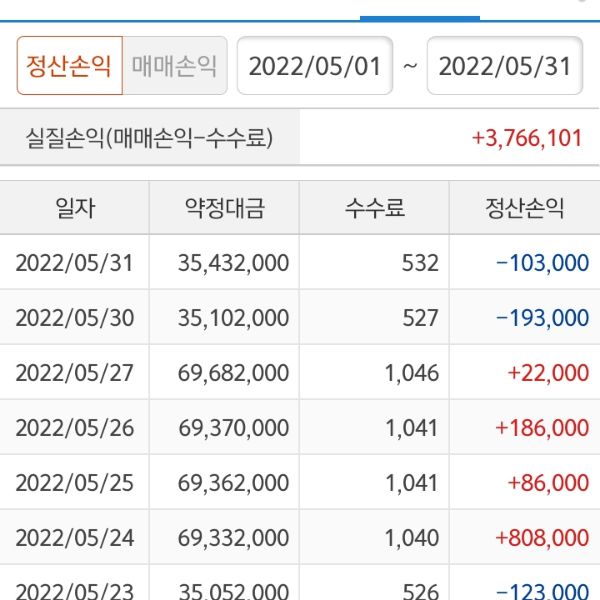Screen dimensions: 600x600
Task: Select the 정산손익 segment
Action: pos(69,66)
